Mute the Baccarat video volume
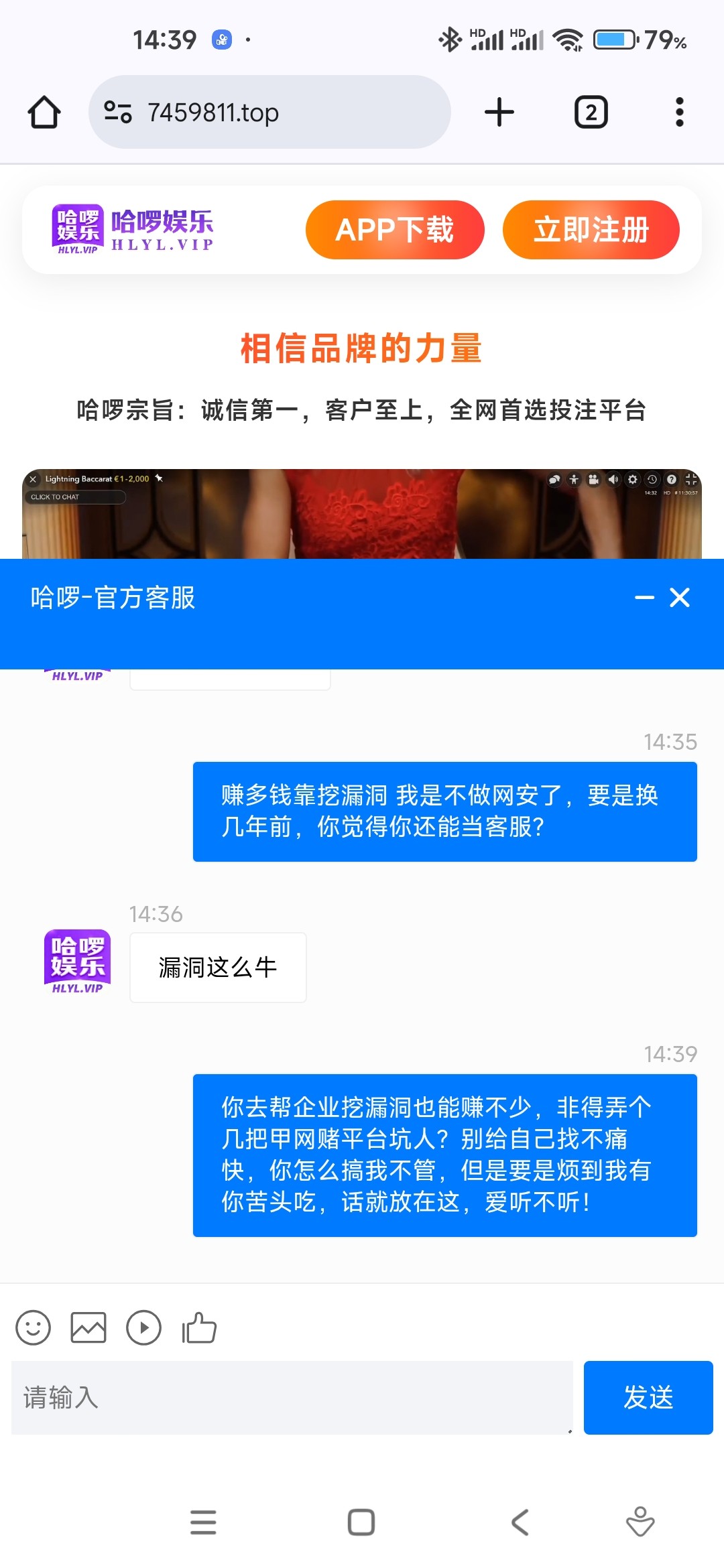Screen dimensions: 724x1568 tap(613, 479)
